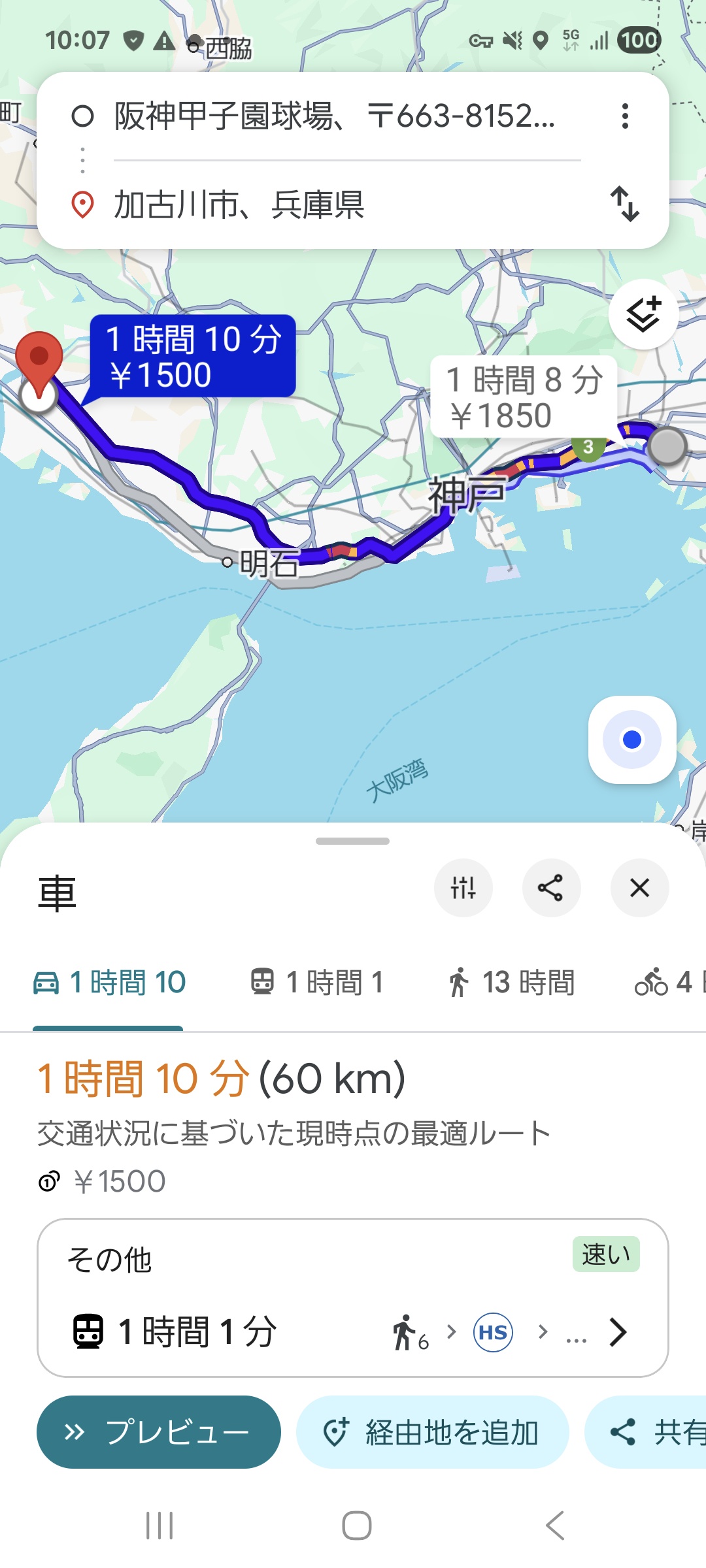Go back with the system back button
Image resolution: width=706 pixels, height=1568 pixels.
[554, 1526]
